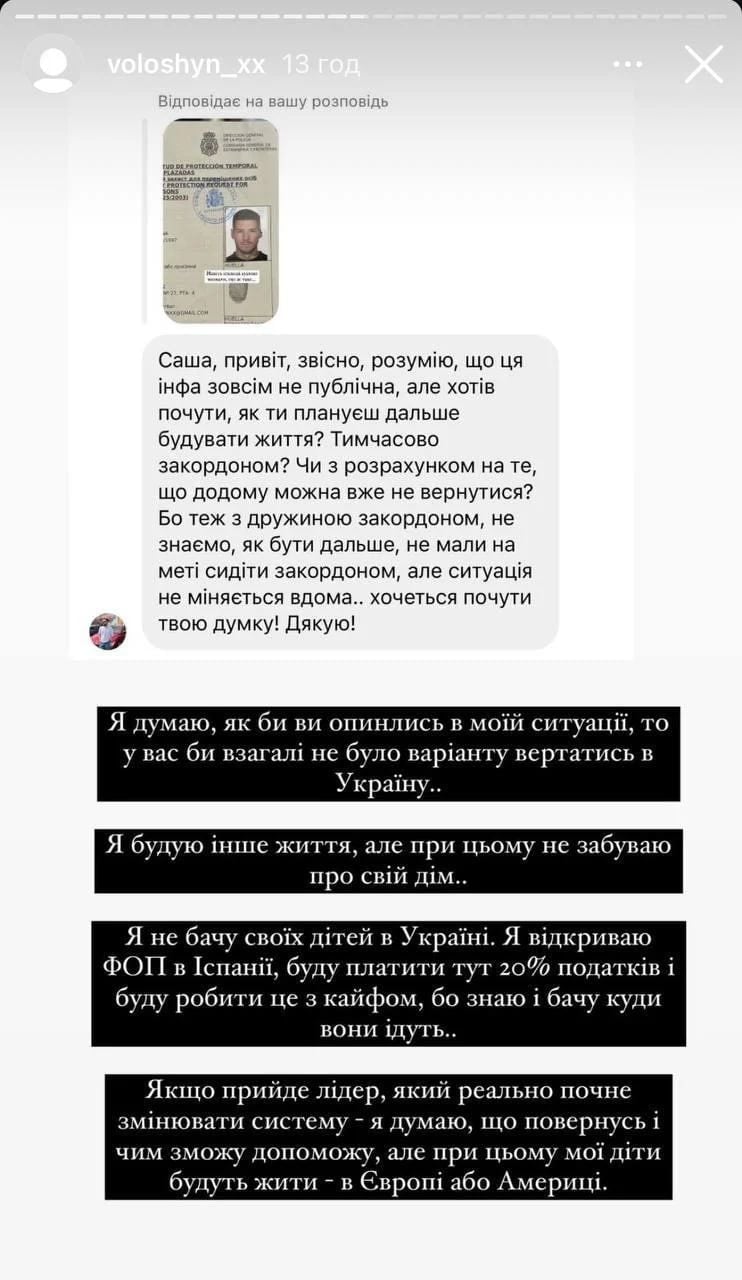Open the story overflow menu

[628, 65]
